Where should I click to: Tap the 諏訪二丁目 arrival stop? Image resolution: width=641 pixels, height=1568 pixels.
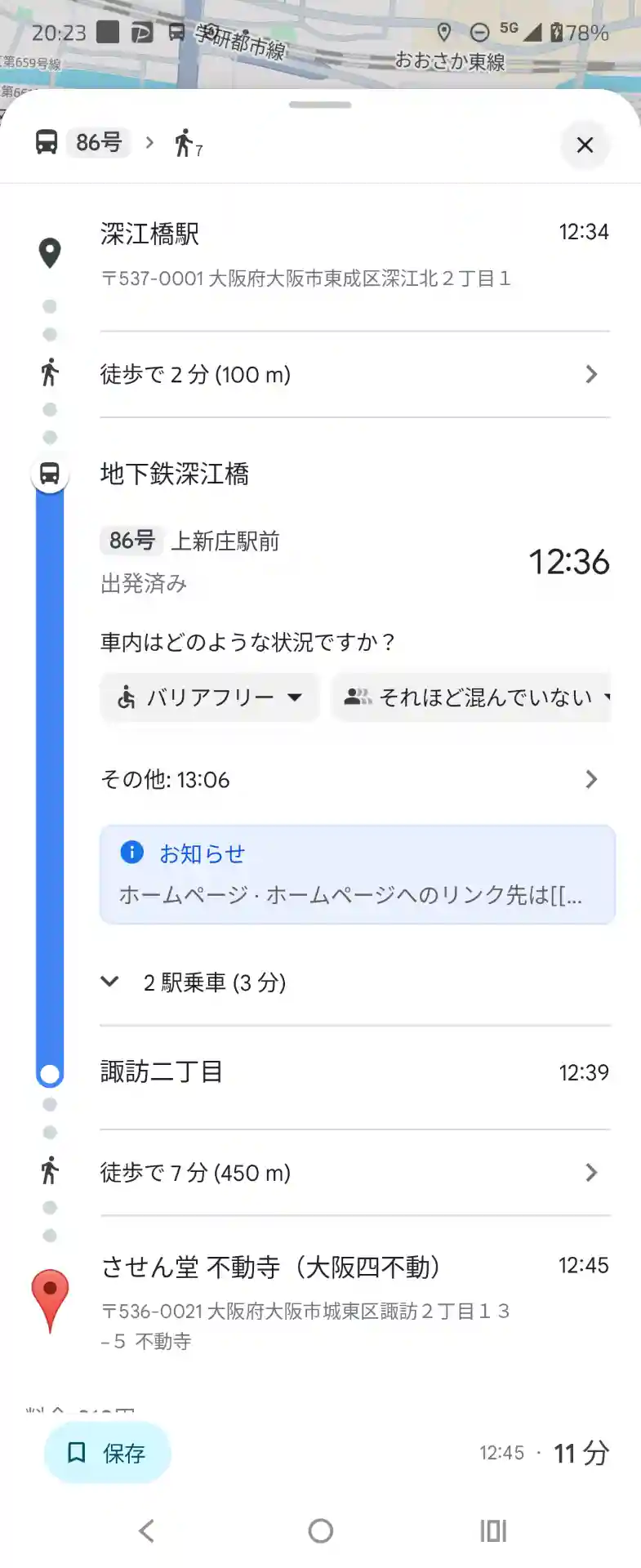point(162,1072)
